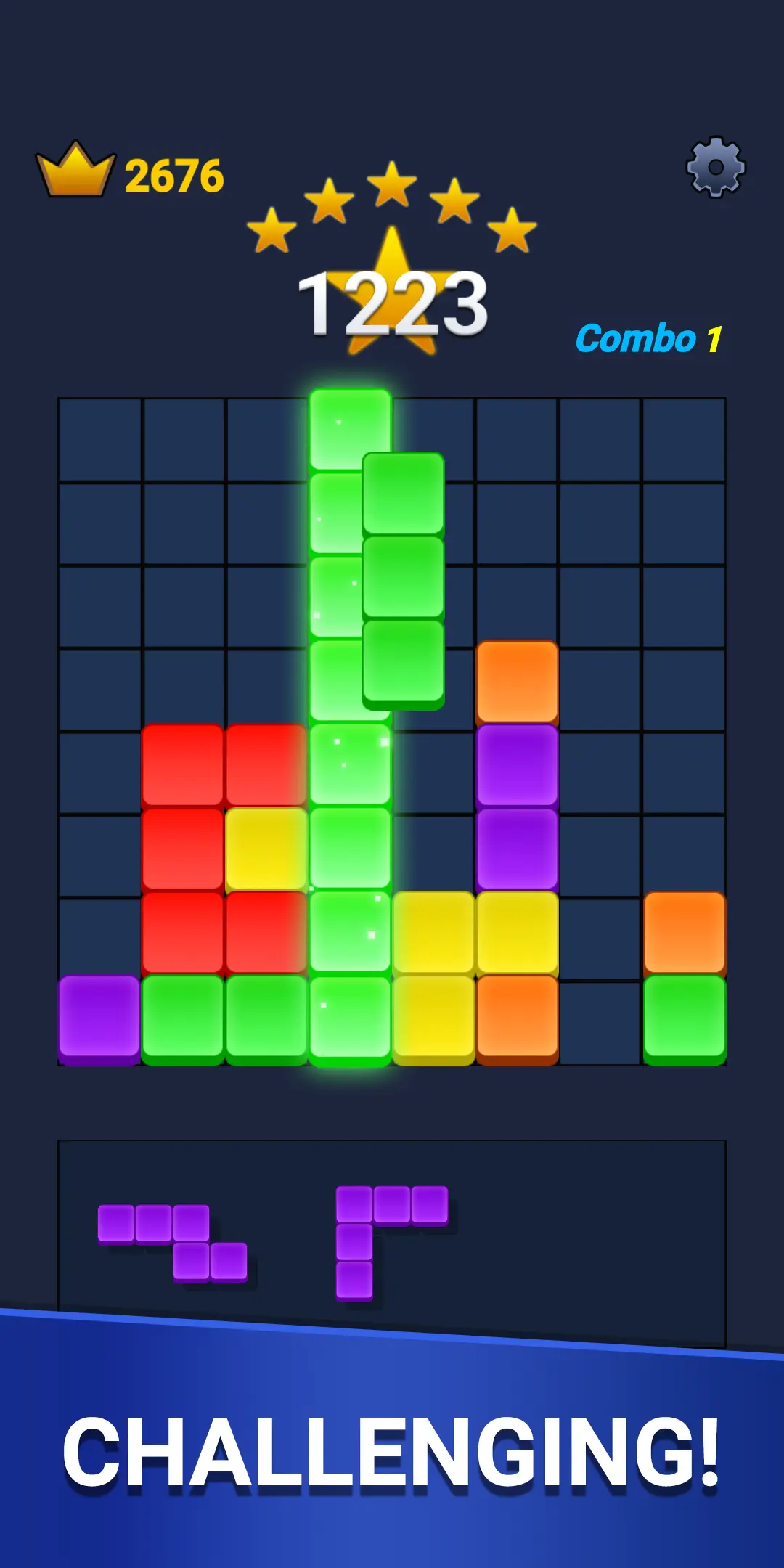Tap the middle star at the top
784x1568 pixels.
coord(392,185)
